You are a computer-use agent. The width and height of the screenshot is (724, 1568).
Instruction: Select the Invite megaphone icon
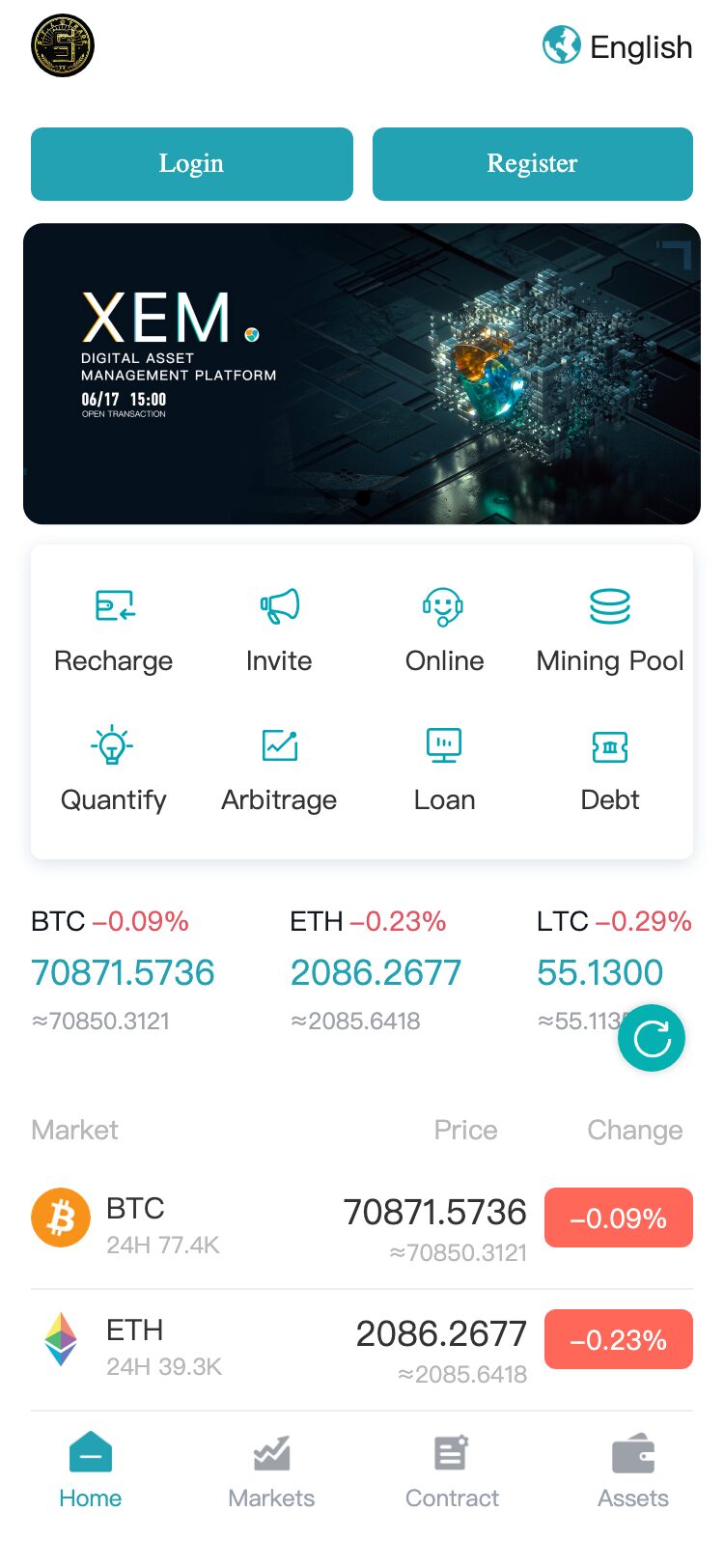[278, 607]
